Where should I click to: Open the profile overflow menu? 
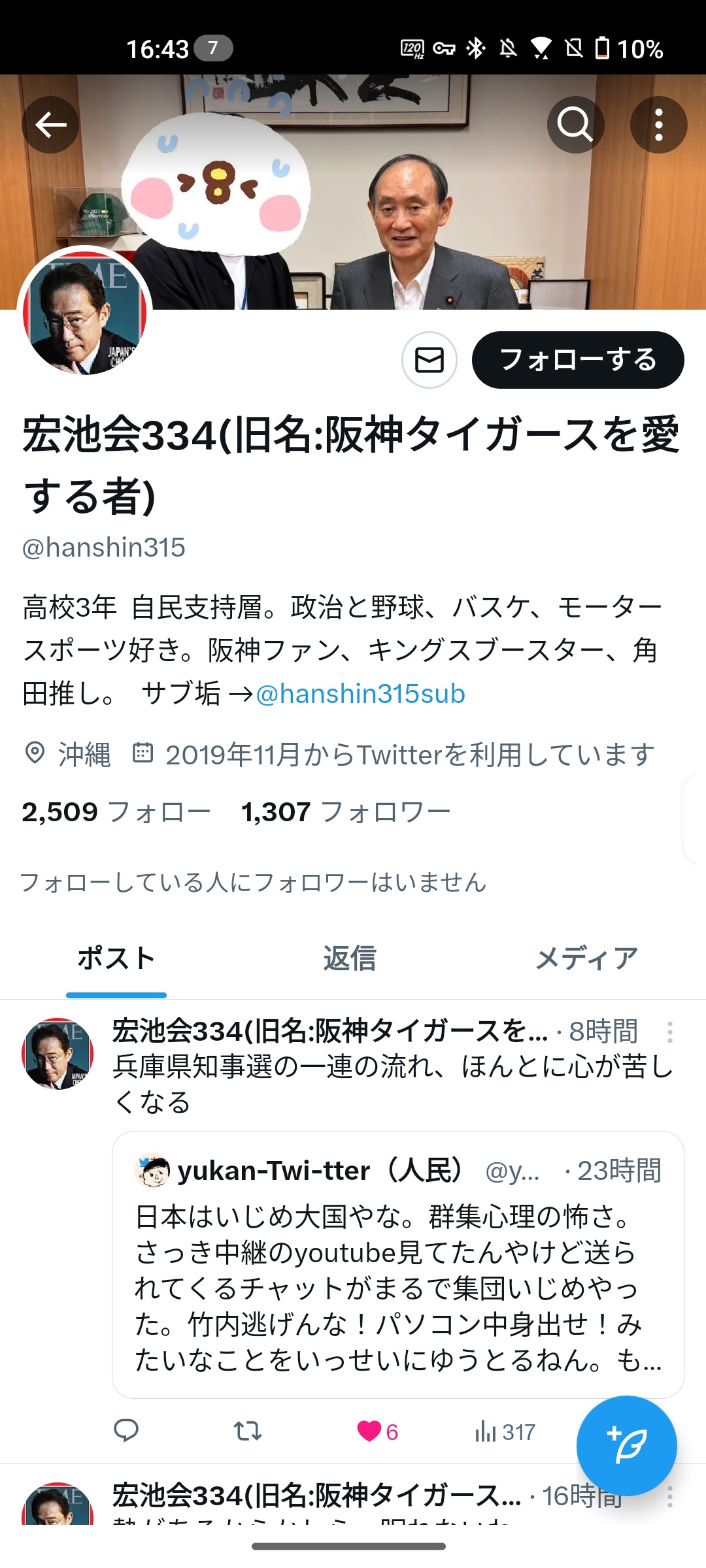pyautogui.click(x=658, y=125)
